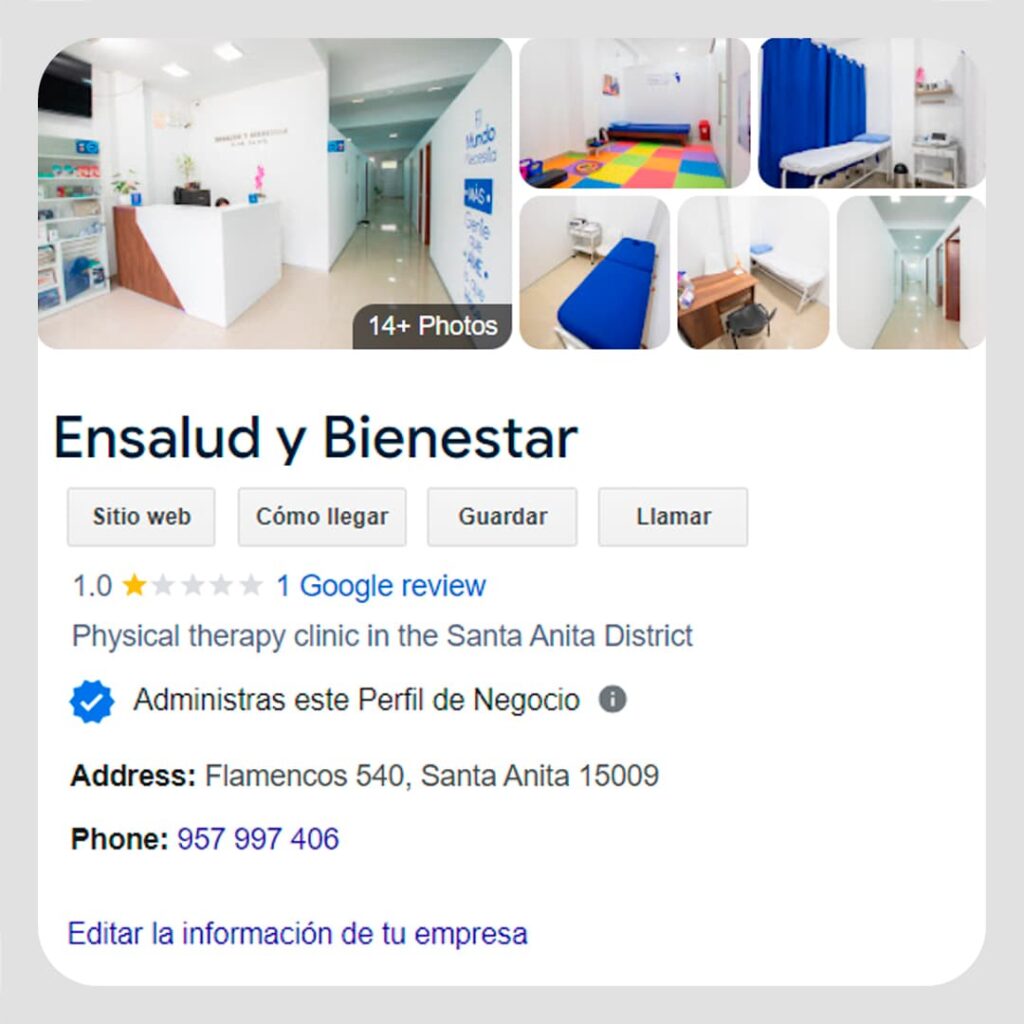The image size is (1024, 1024).
Task: Open the reception photo labeled 14+ Photos
Action: click(x=274, y=193)
